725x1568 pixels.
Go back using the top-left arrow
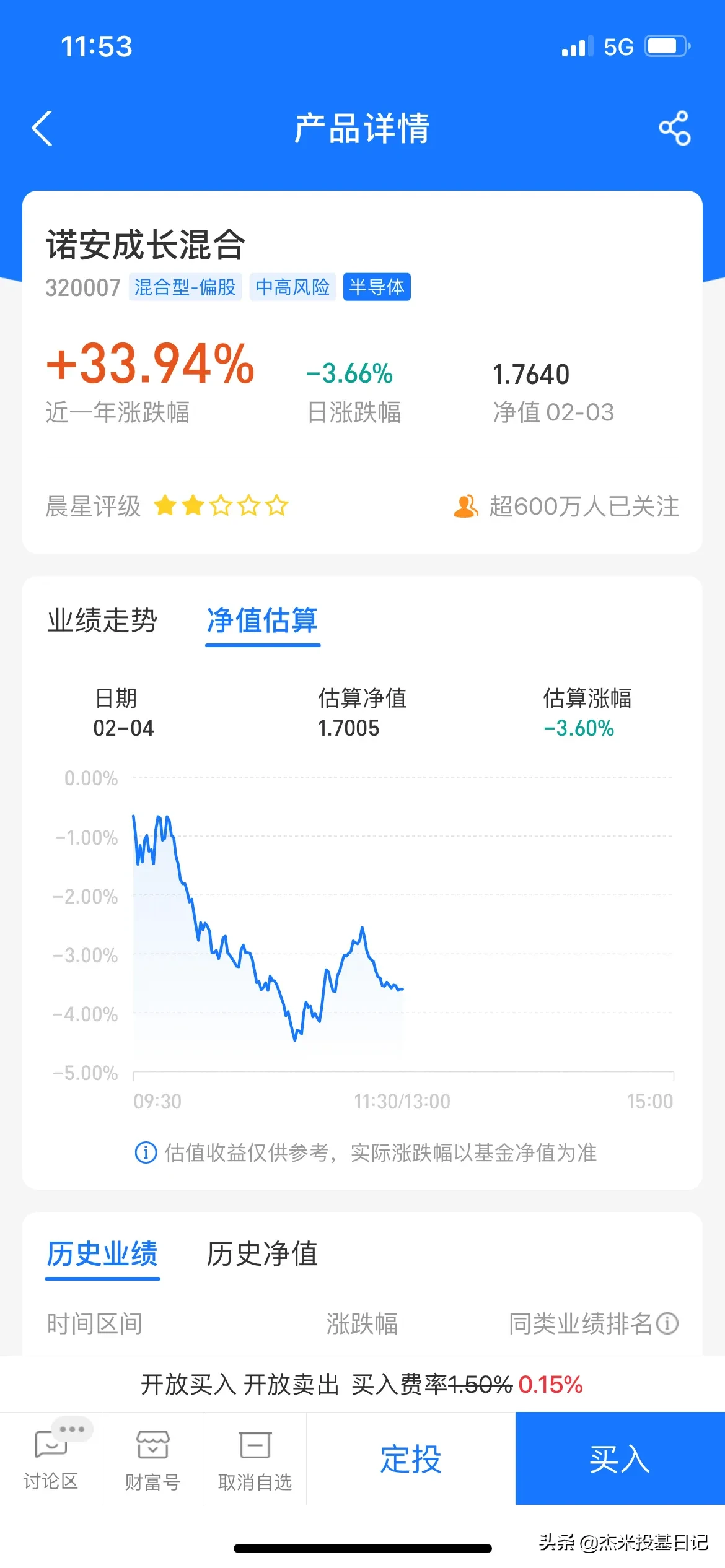(x=42, y=128)
